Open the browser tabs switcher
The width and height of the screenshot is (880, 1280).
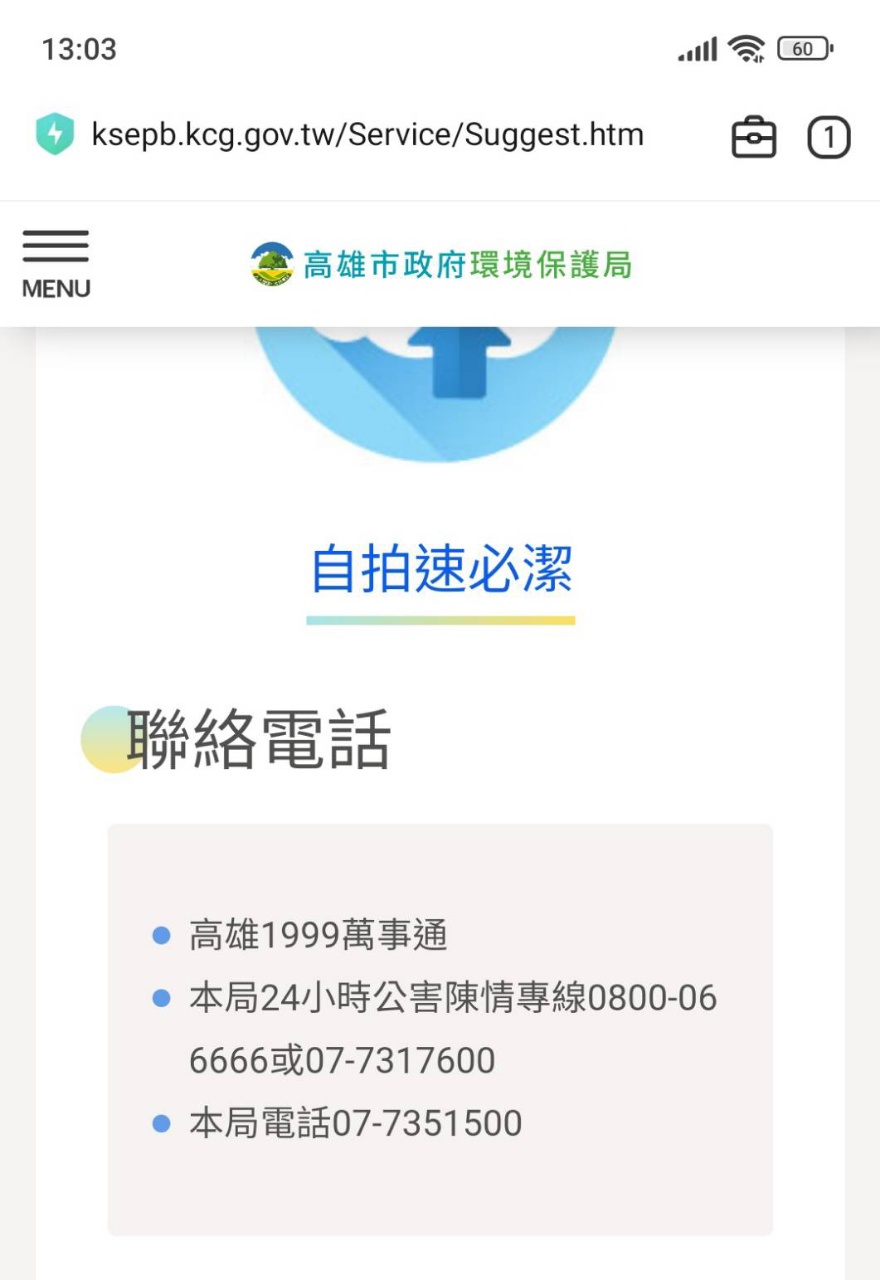coord(828,138)
